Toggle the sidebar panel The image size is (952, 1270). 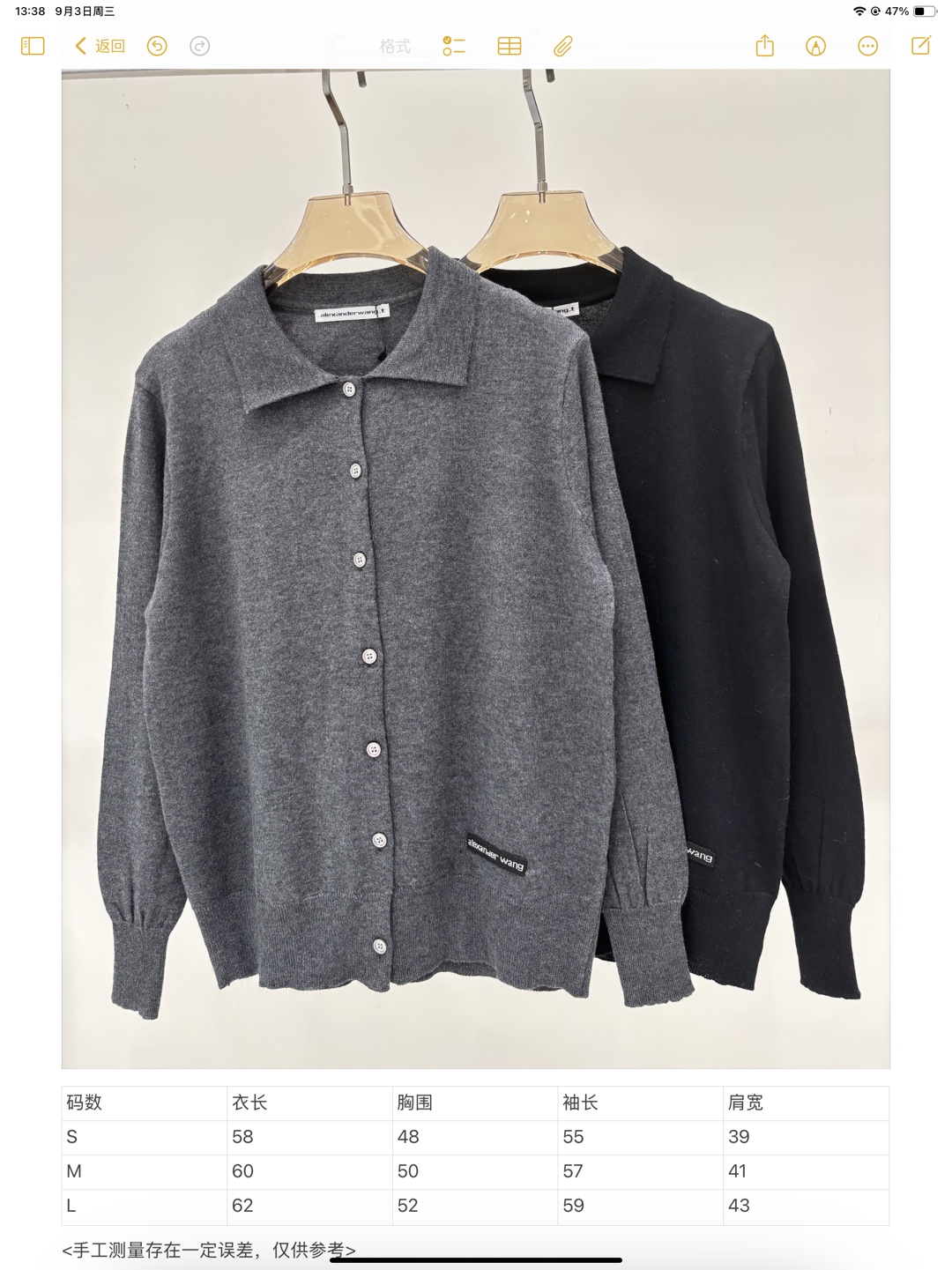click(x=33, y=46)
